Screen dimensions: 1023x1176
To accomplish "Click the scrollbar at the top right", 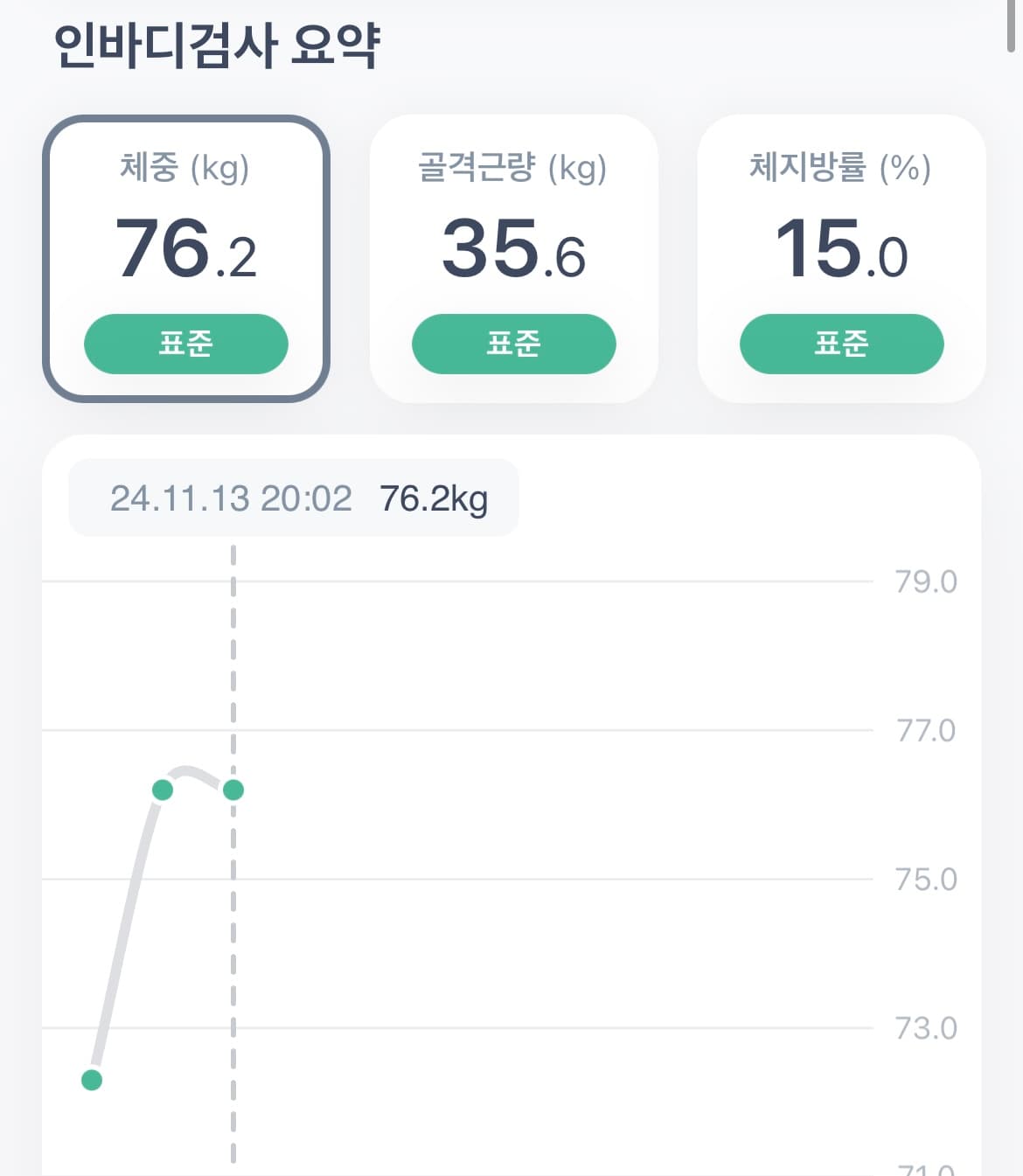I will click(1013, 26).
